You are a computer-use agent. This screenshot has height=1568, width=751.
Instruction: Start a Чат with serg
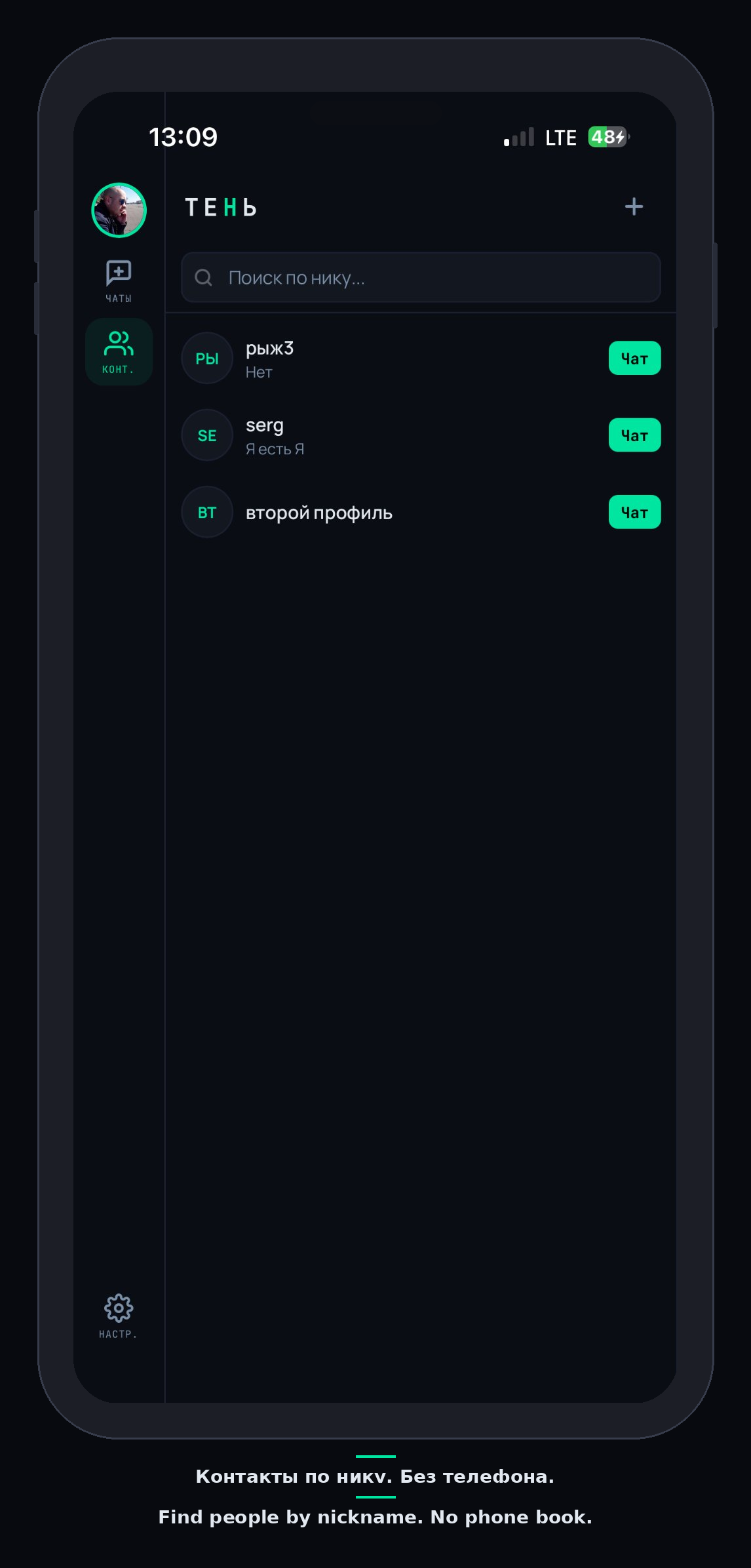(634, 435)
